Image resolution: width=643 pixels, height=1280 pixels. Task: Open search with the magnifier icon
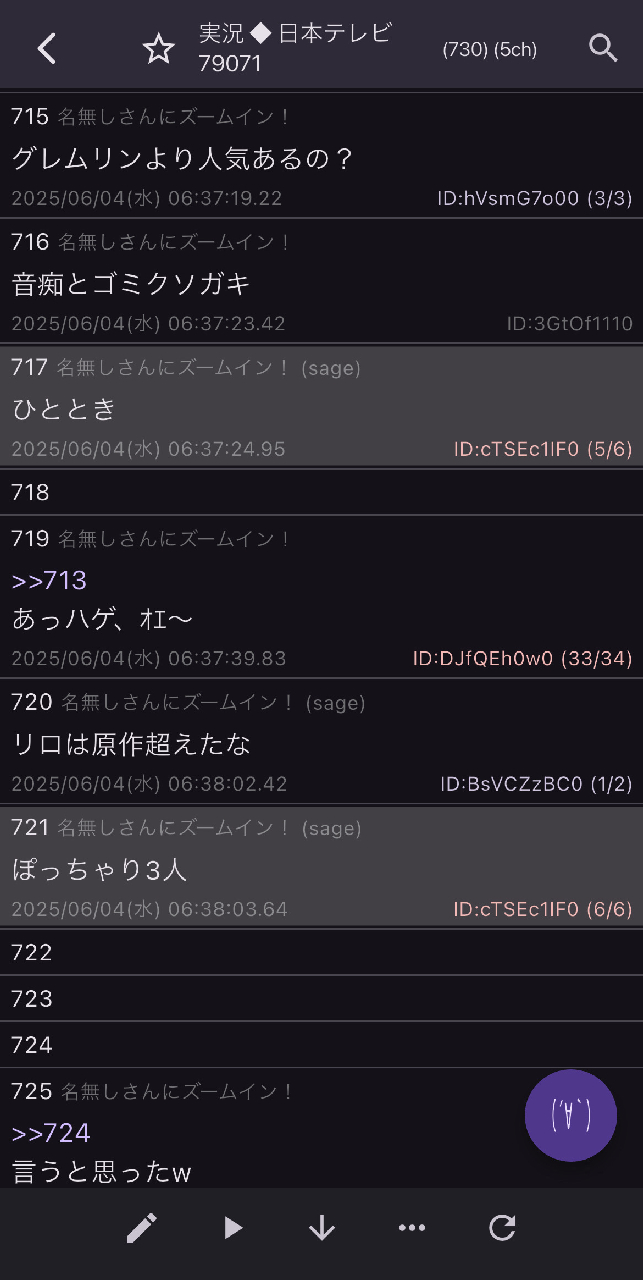pos(603,48)
